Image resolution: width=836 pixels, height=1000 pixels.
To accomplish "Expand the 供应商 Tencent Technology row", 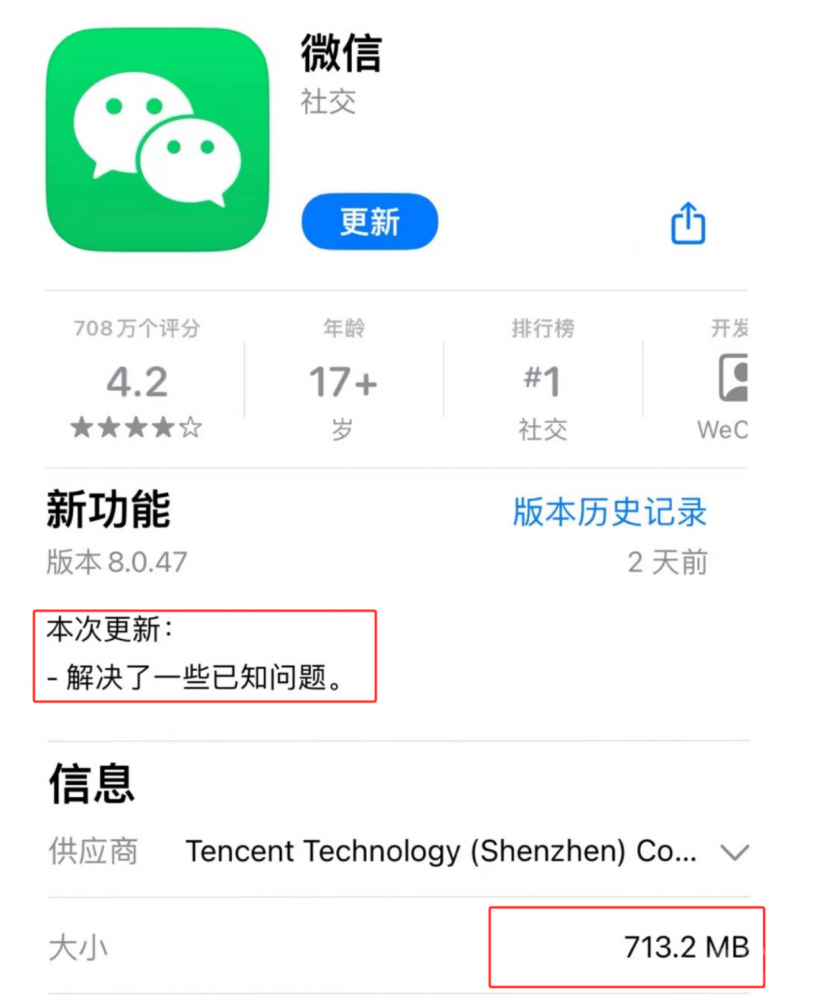I will 735,853.
